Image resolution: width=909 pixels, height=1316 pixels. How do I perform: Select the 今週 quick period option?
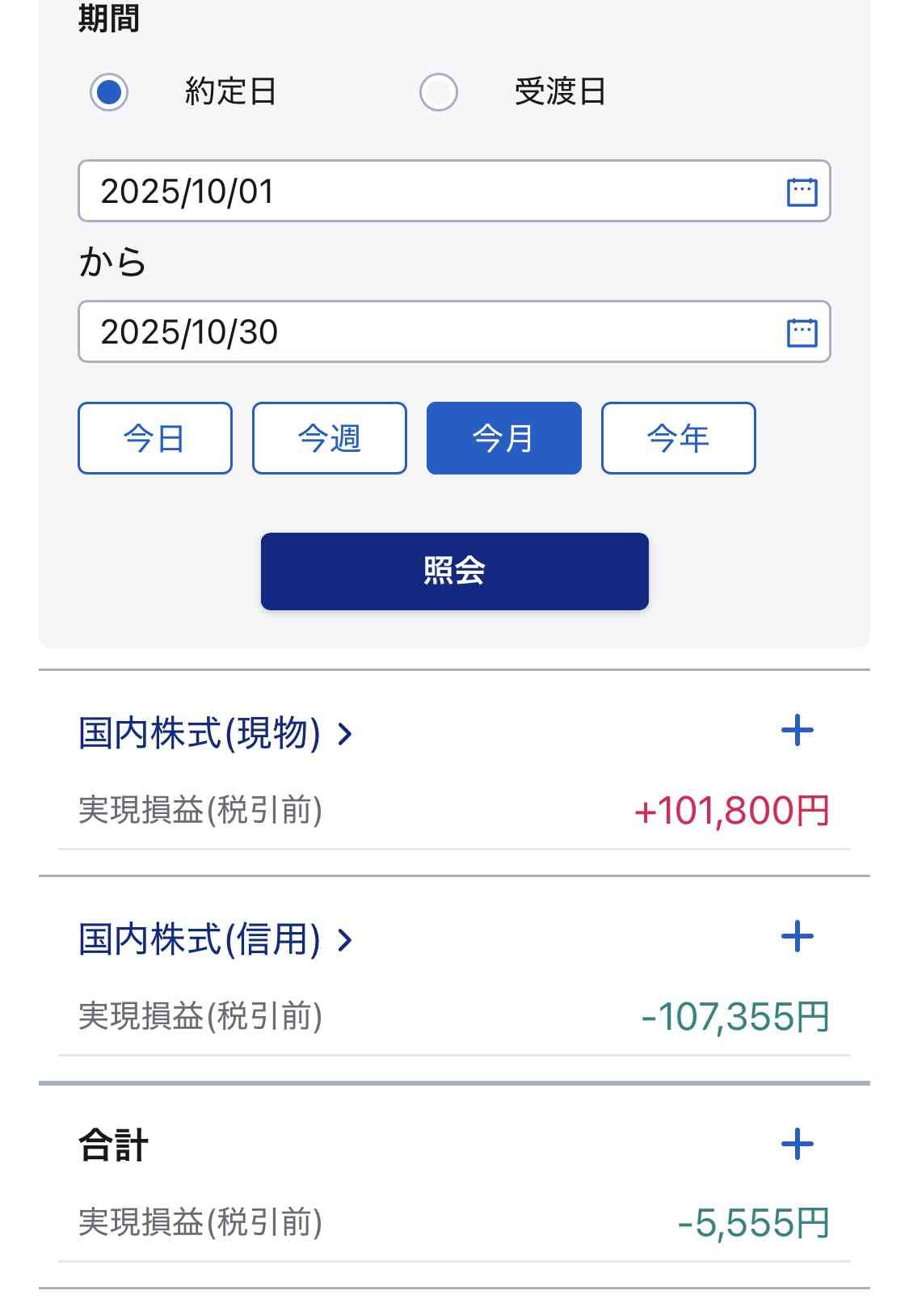[329, 437]
